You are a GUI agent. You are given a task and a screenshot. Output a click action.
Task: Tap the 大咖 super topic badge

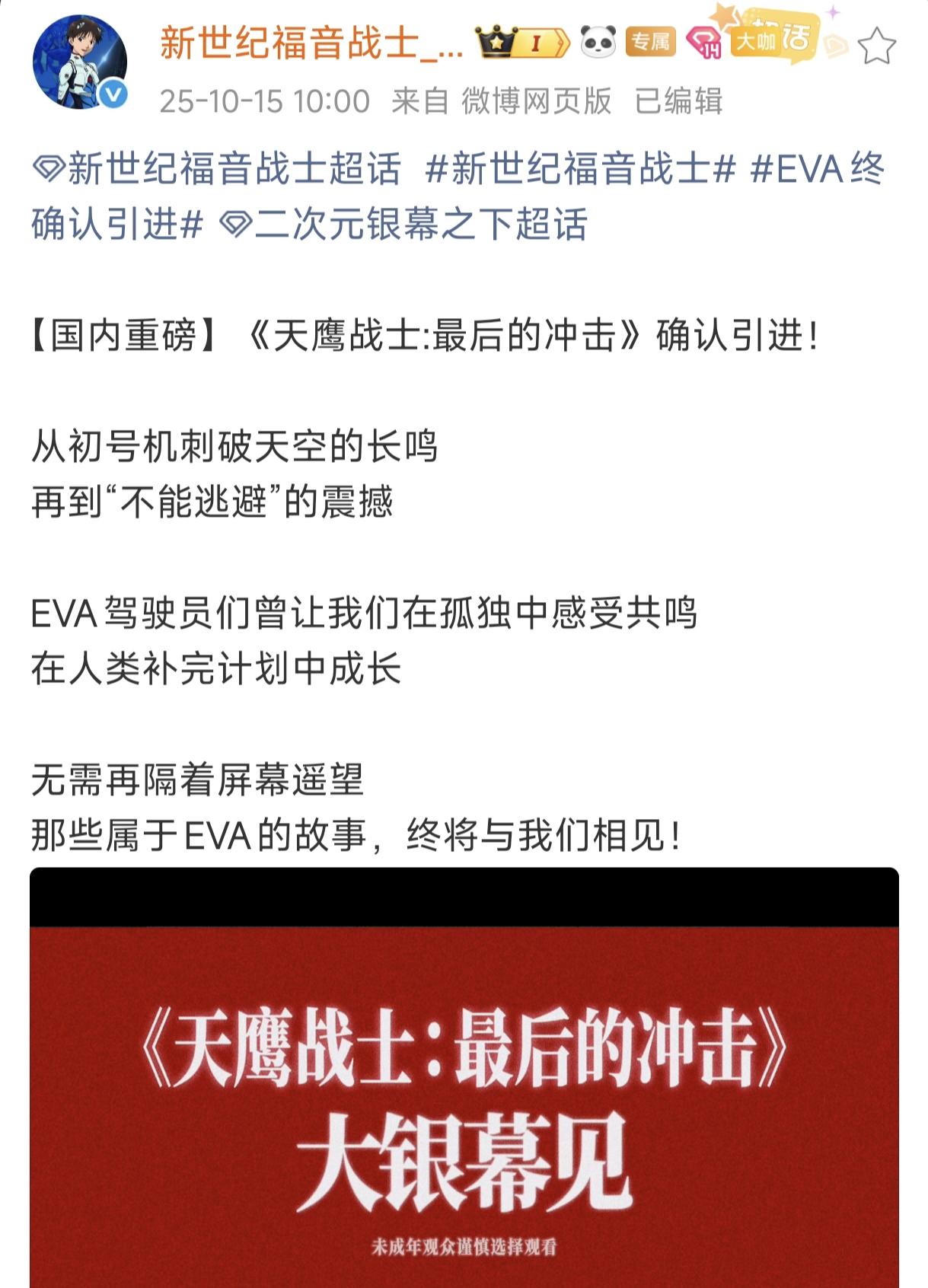(x=770, y=38)
